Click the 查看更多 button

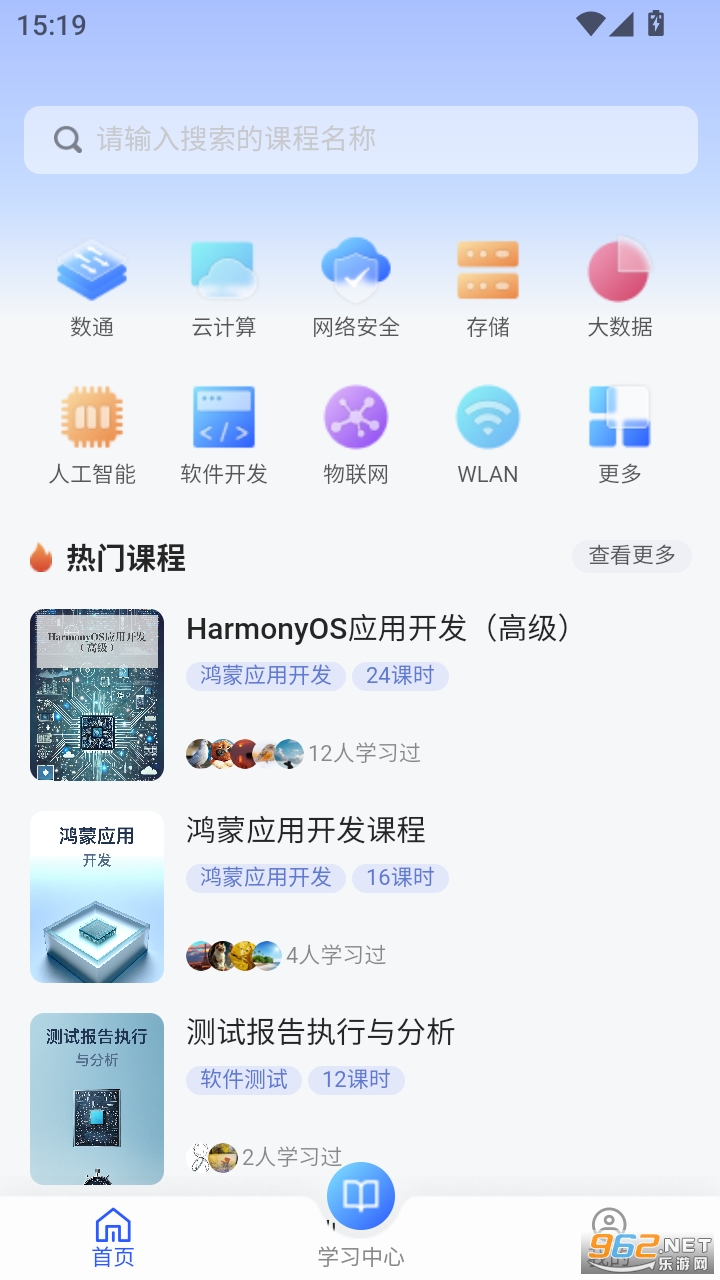631,556
